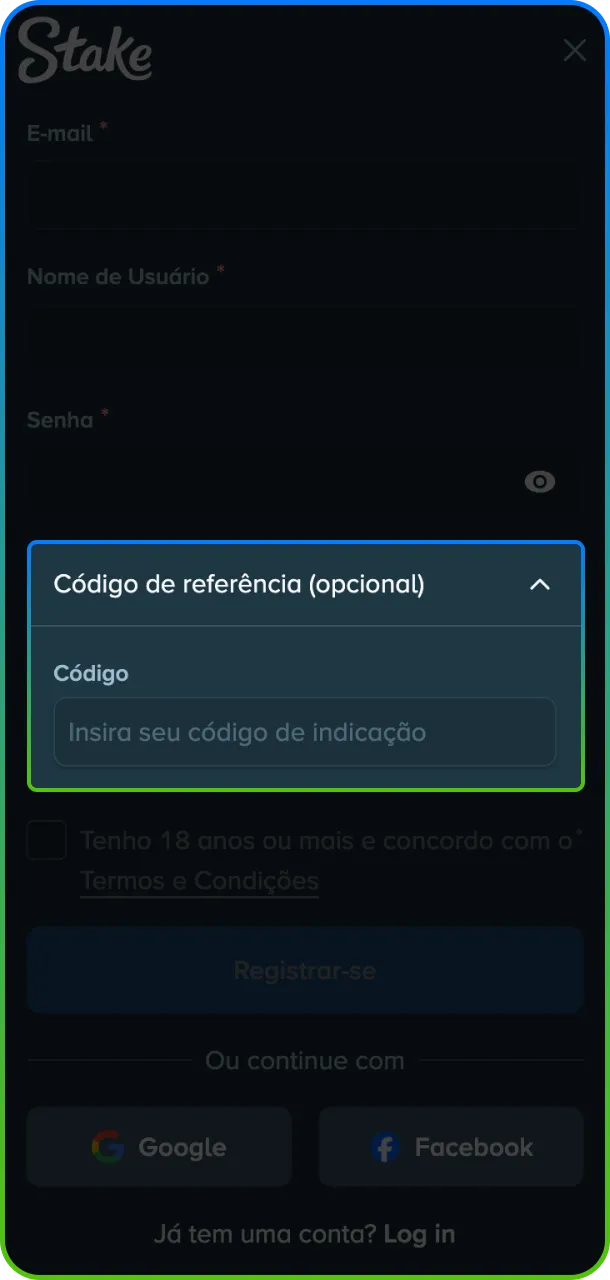
Task: Tap the referral code input field
Action: click(x=304, y=732)
